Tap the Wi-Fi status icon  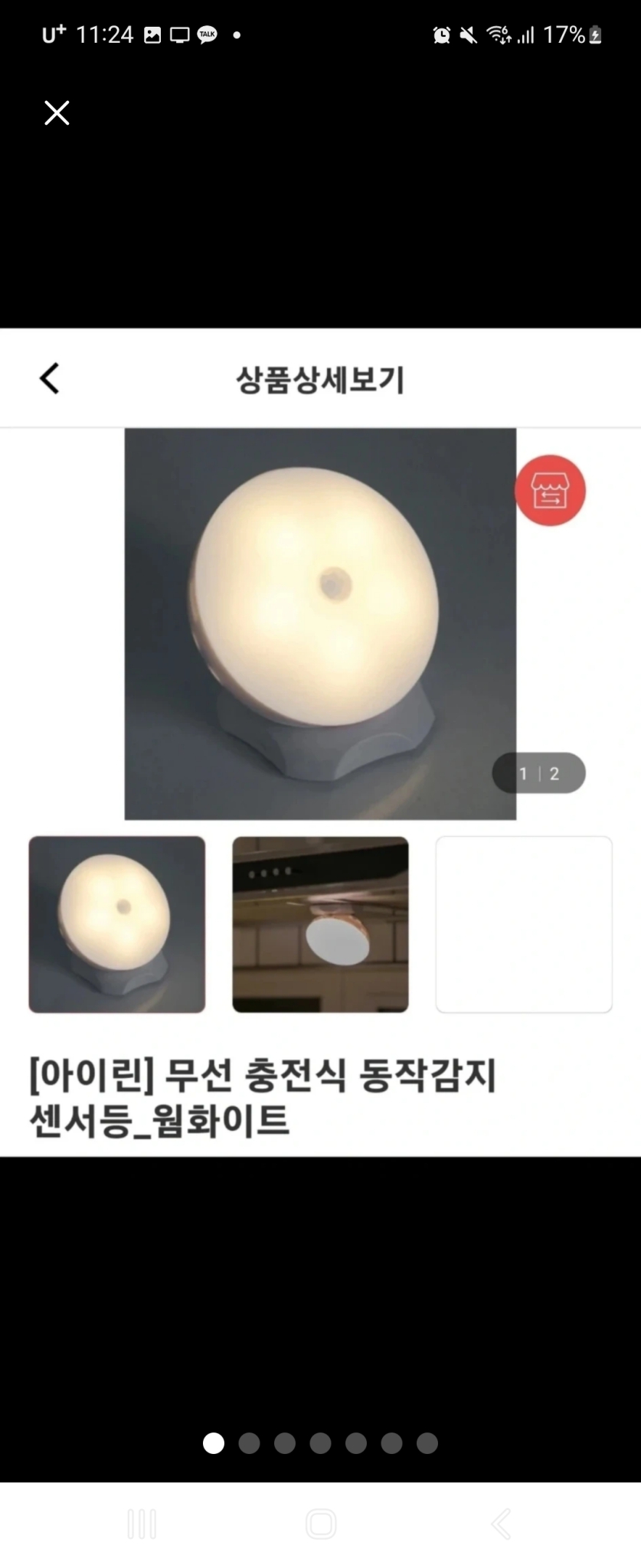pyautogui.click(x=499, y=34)
